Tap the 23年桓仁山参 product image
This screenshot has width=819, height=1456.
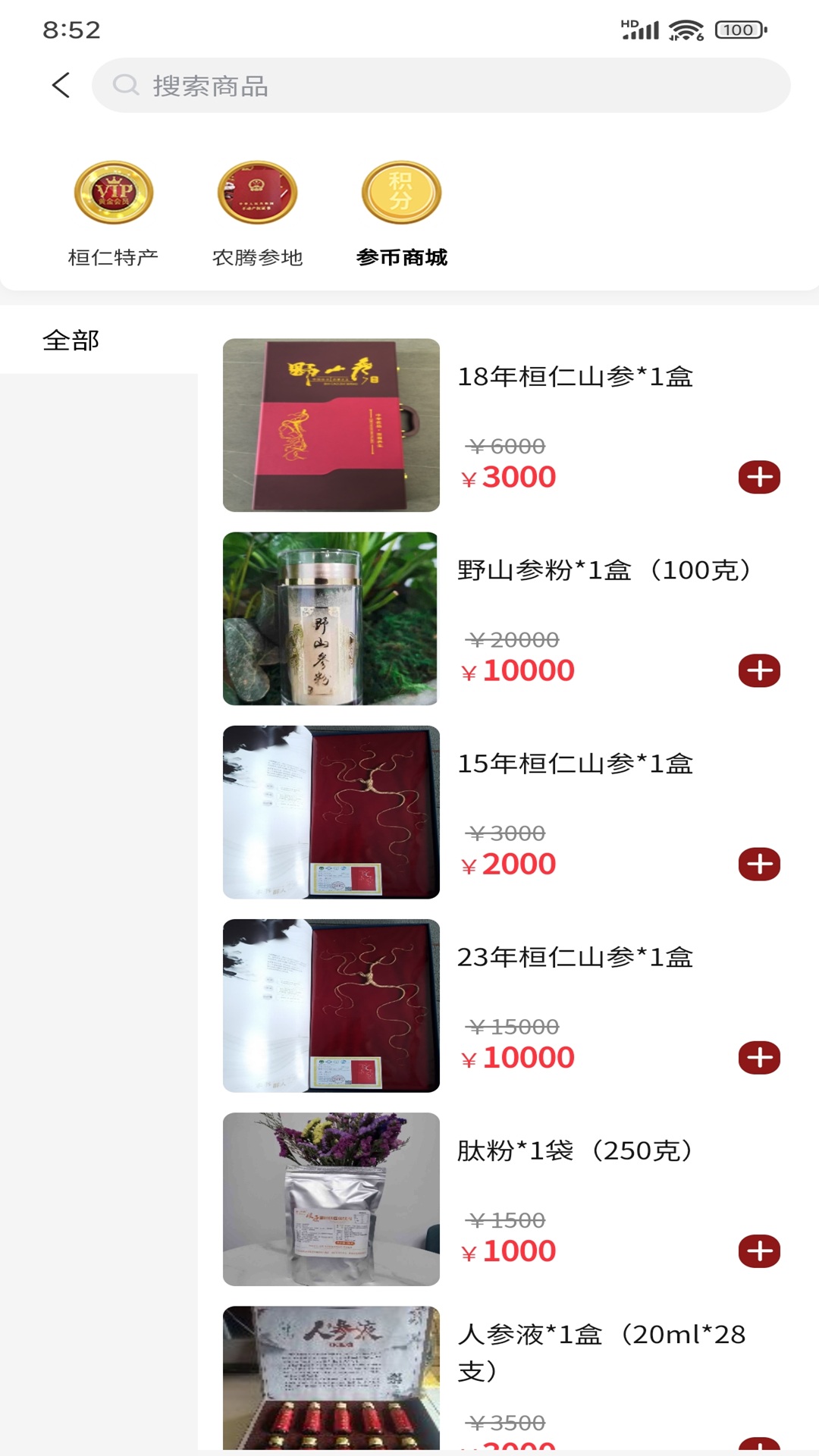pos(330,1006)
